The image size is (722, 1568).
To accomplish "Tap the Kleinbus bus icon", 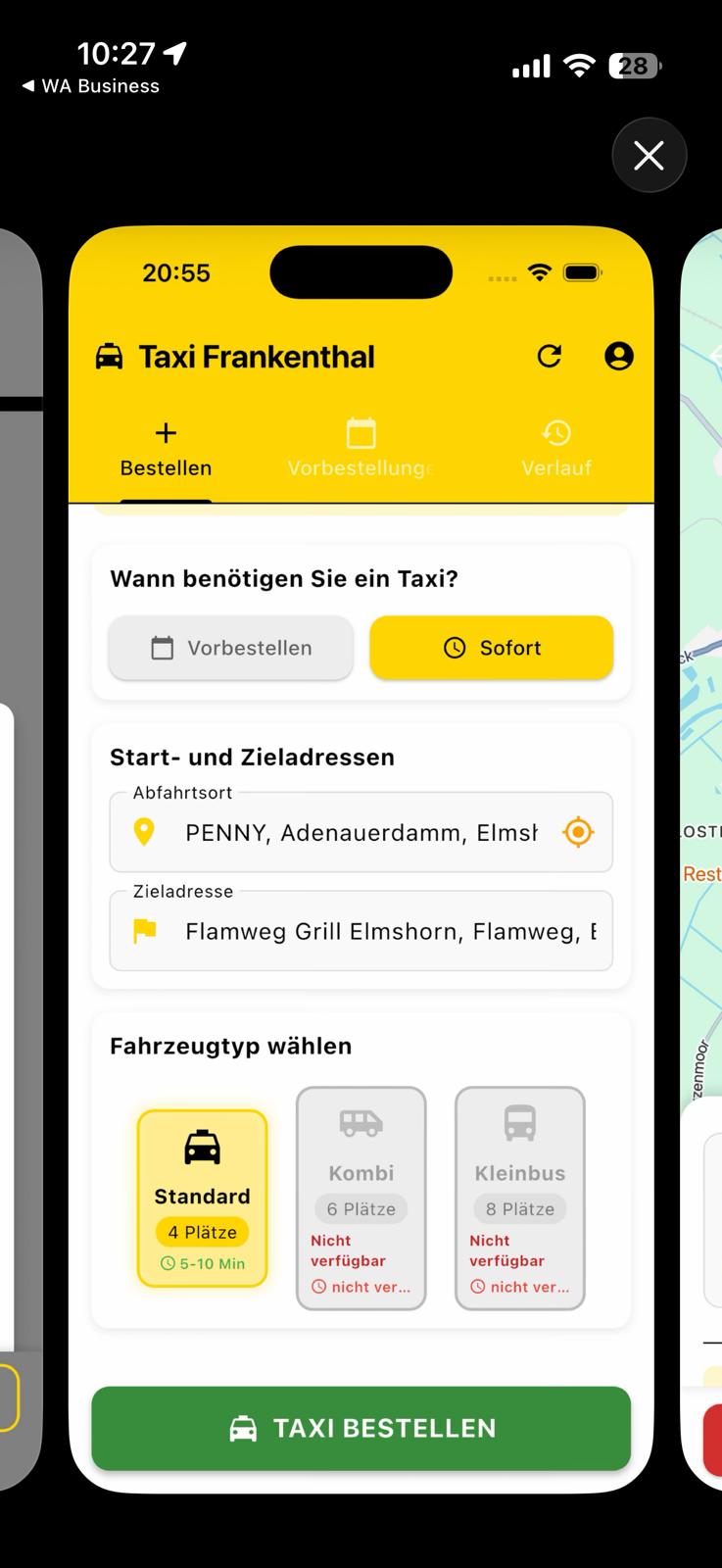I will [x=519, y=1123].
